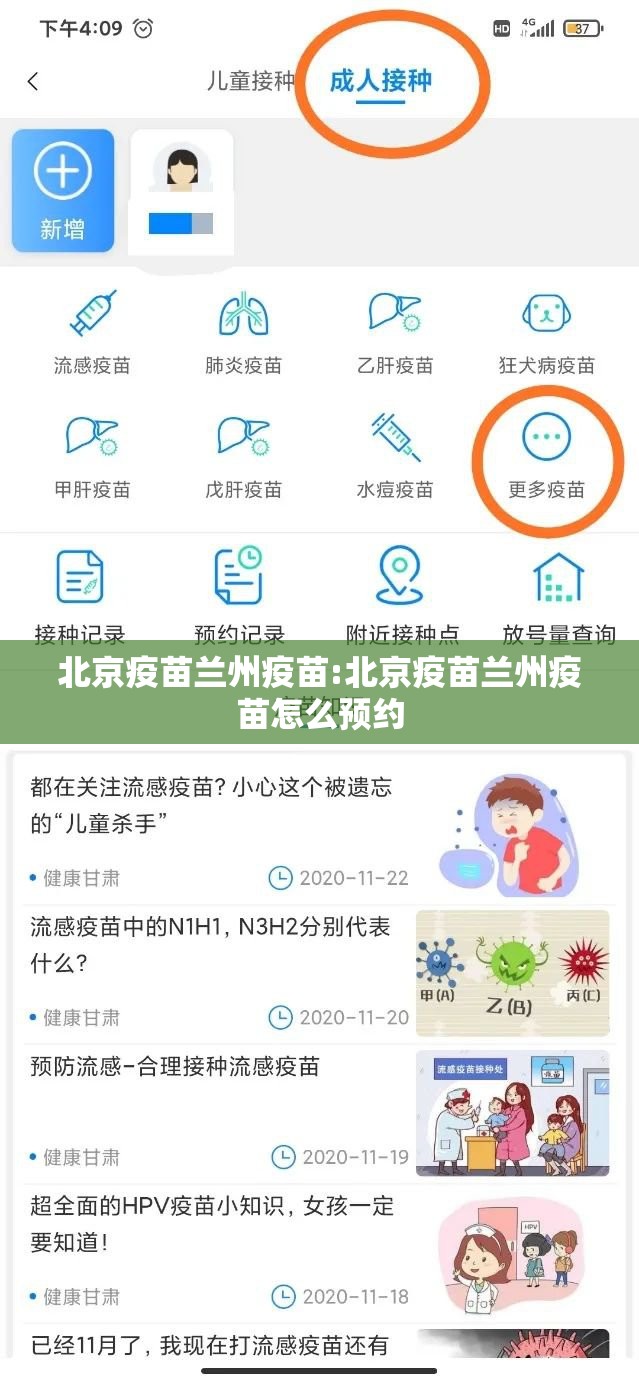Read the N1H1, N3H2 flu vaccine article
Viewport: 639px width, 1384px height.
coord(220,943)
